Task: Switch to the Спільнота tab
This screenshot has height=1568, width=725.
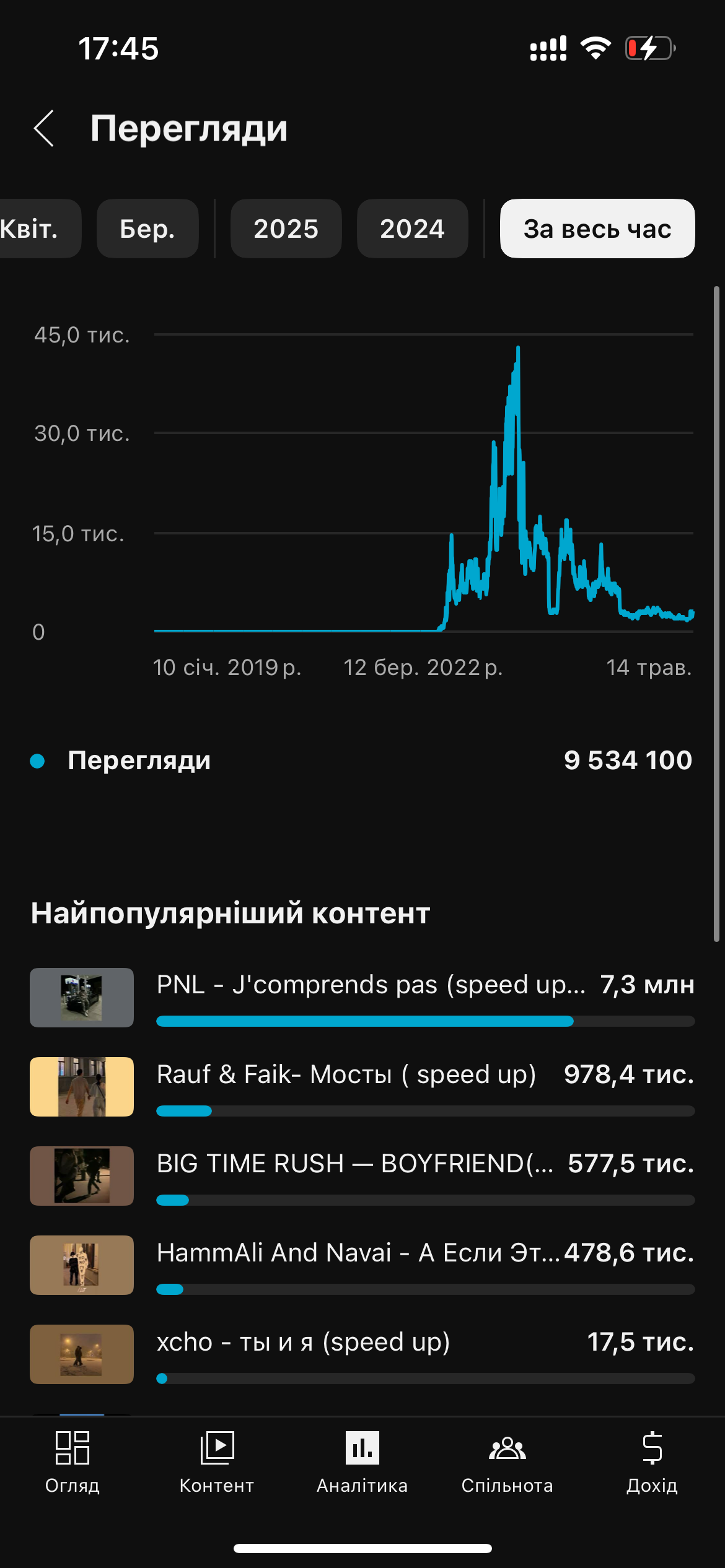Action: point(507,1461)
